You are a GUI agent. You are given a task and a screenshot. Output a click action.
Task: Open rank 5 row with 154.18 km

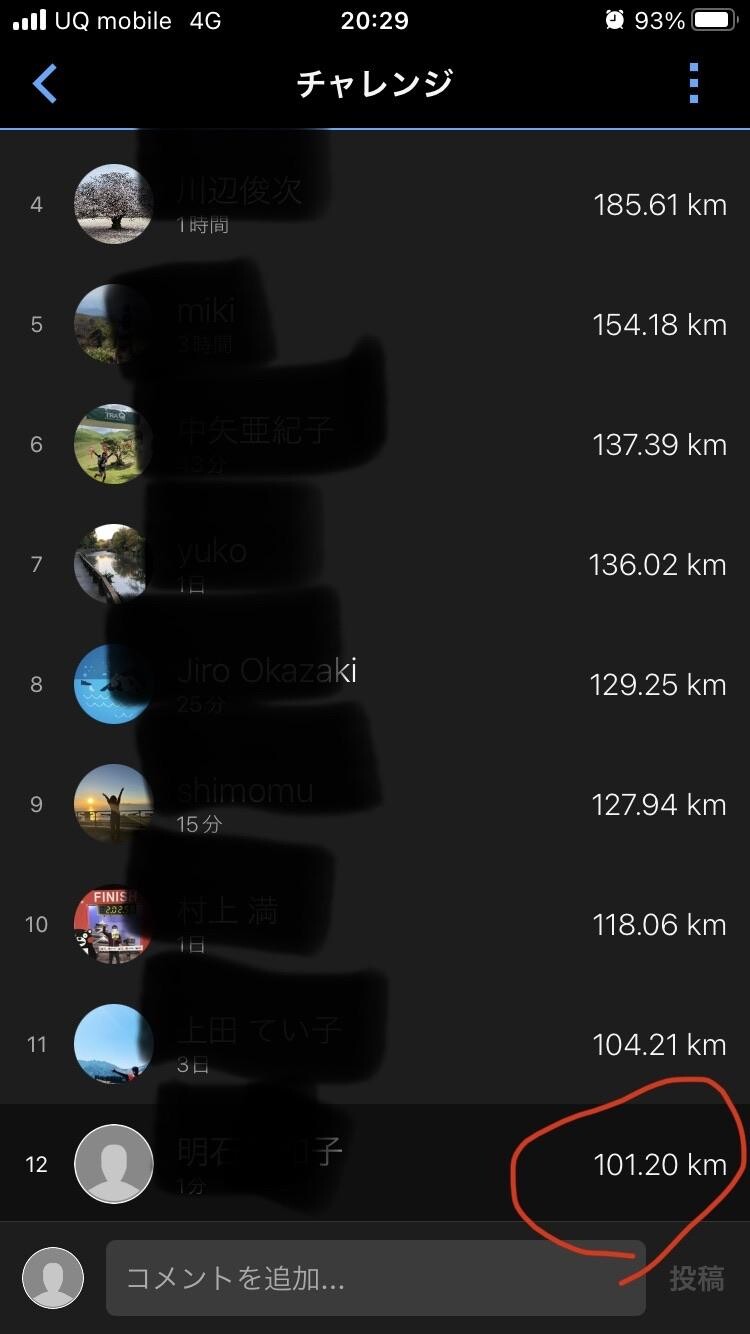pyautogui.click(x=375, y=325)
